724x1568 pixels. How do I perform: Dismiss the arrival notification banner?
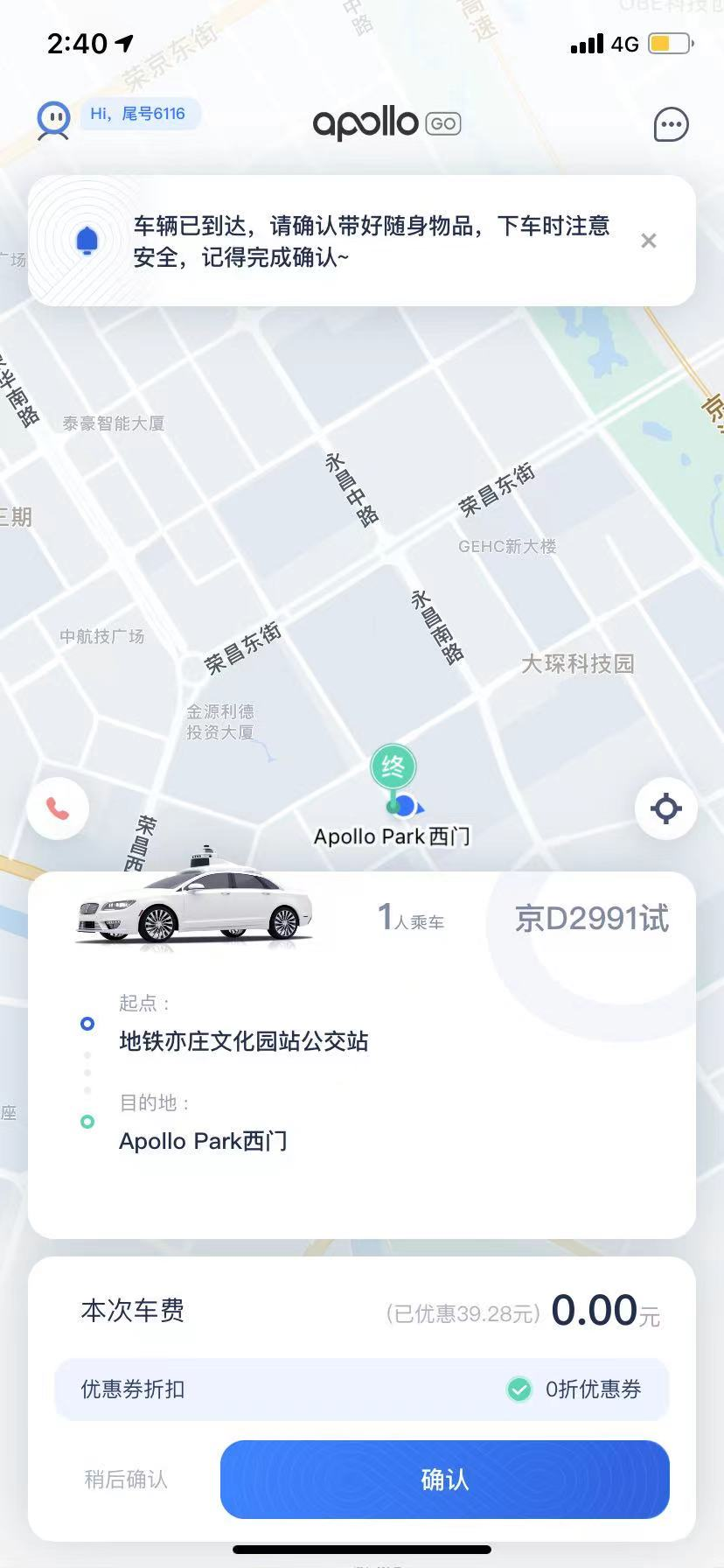point(649,241)
